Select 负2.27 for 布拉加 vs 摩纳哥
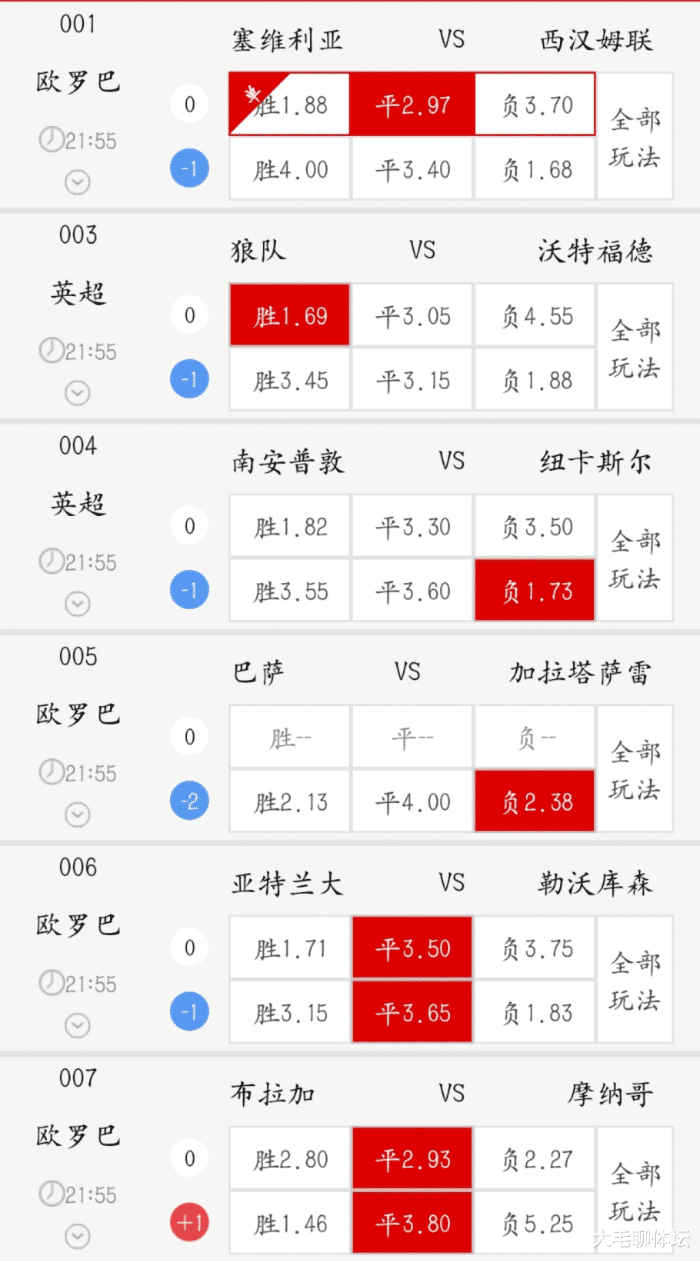The image size is (700, 1261). tap(534, 1160)
